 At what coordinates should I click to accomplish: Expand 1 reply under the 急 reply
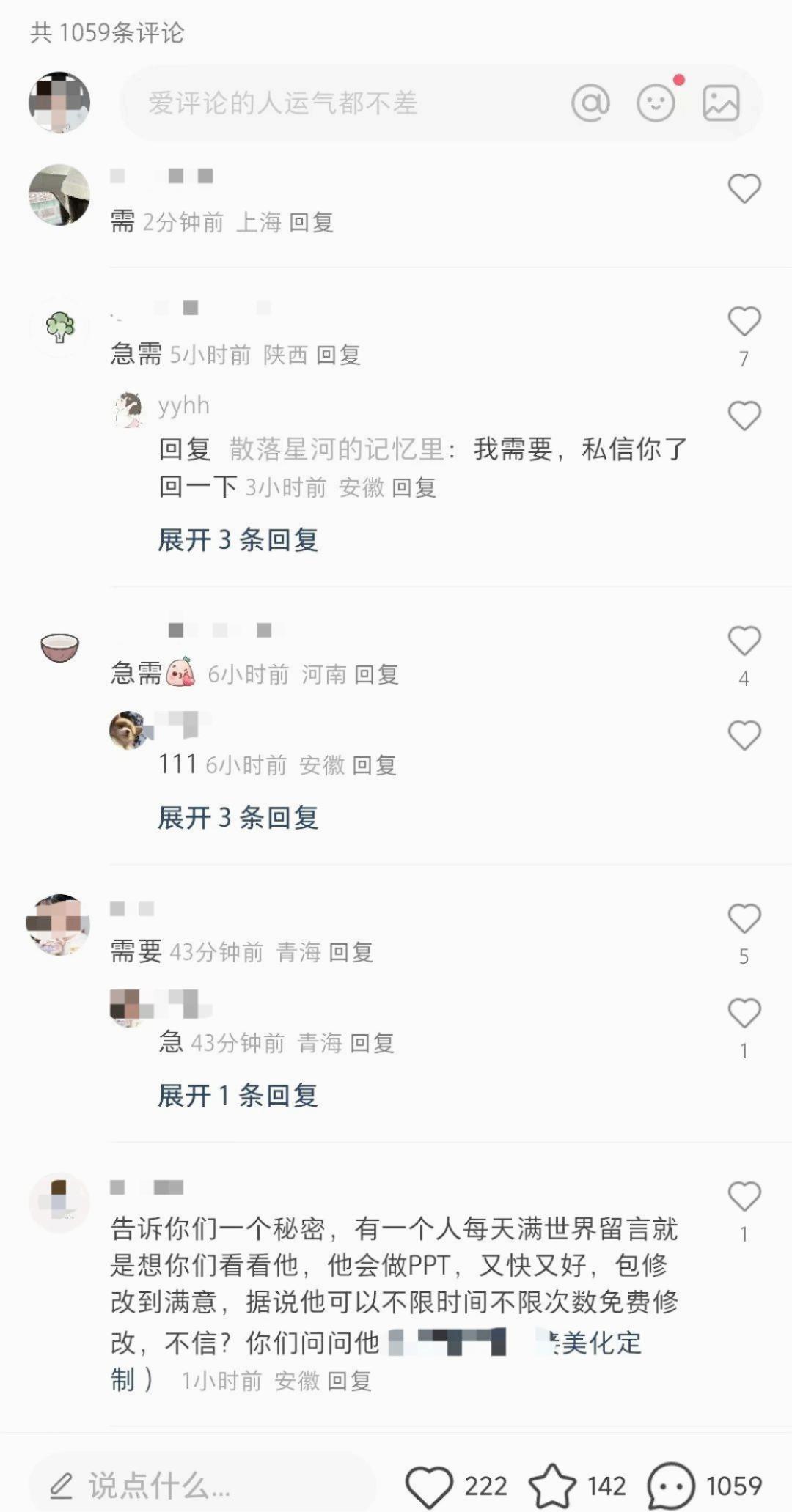coord(238,1096)
